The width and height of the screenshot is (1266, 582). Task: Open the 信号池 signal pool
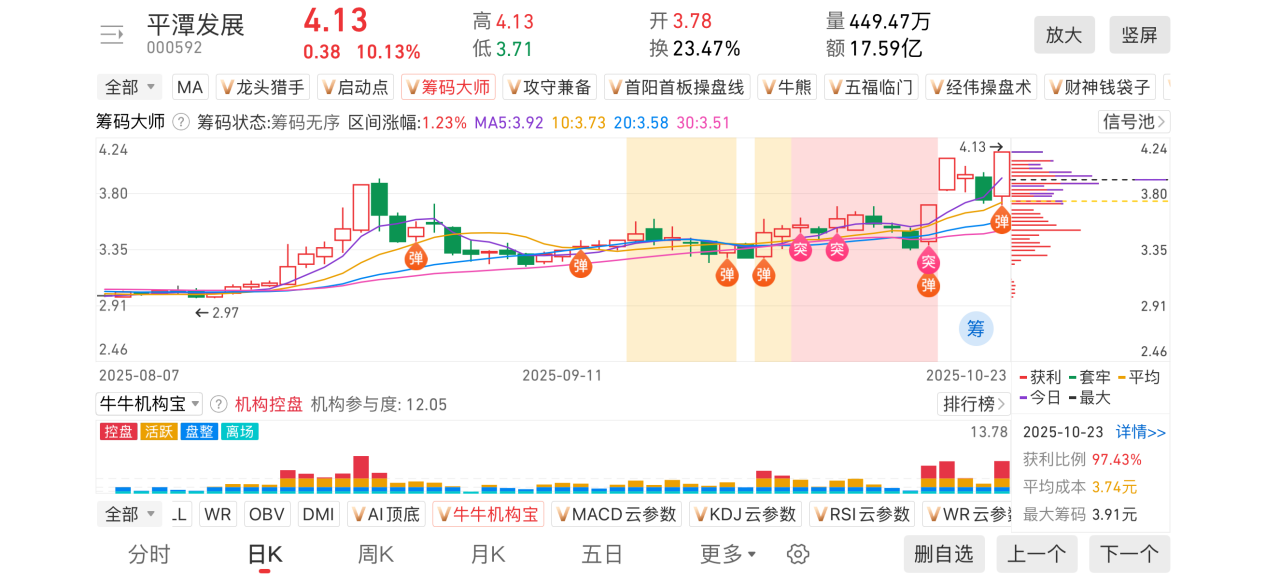(1133, 122)
